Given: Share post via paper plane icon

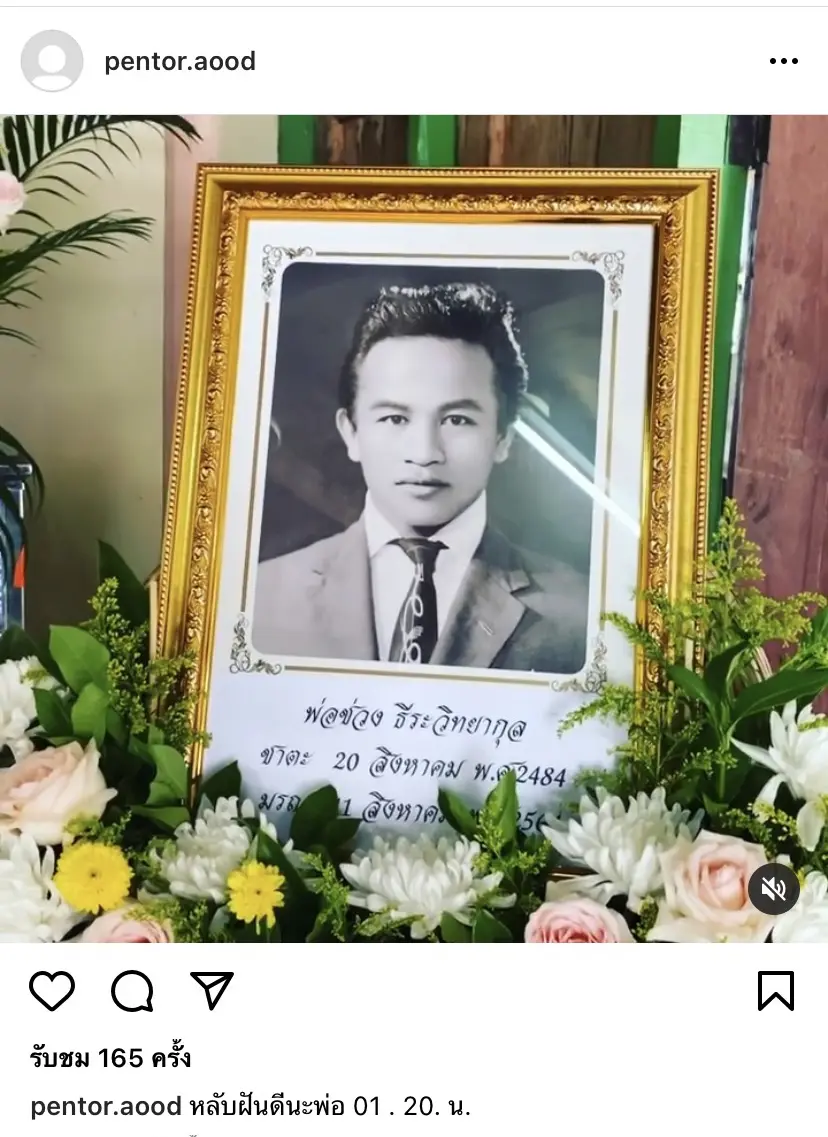Looking at the screenshot, I should [x=211, y=991].
